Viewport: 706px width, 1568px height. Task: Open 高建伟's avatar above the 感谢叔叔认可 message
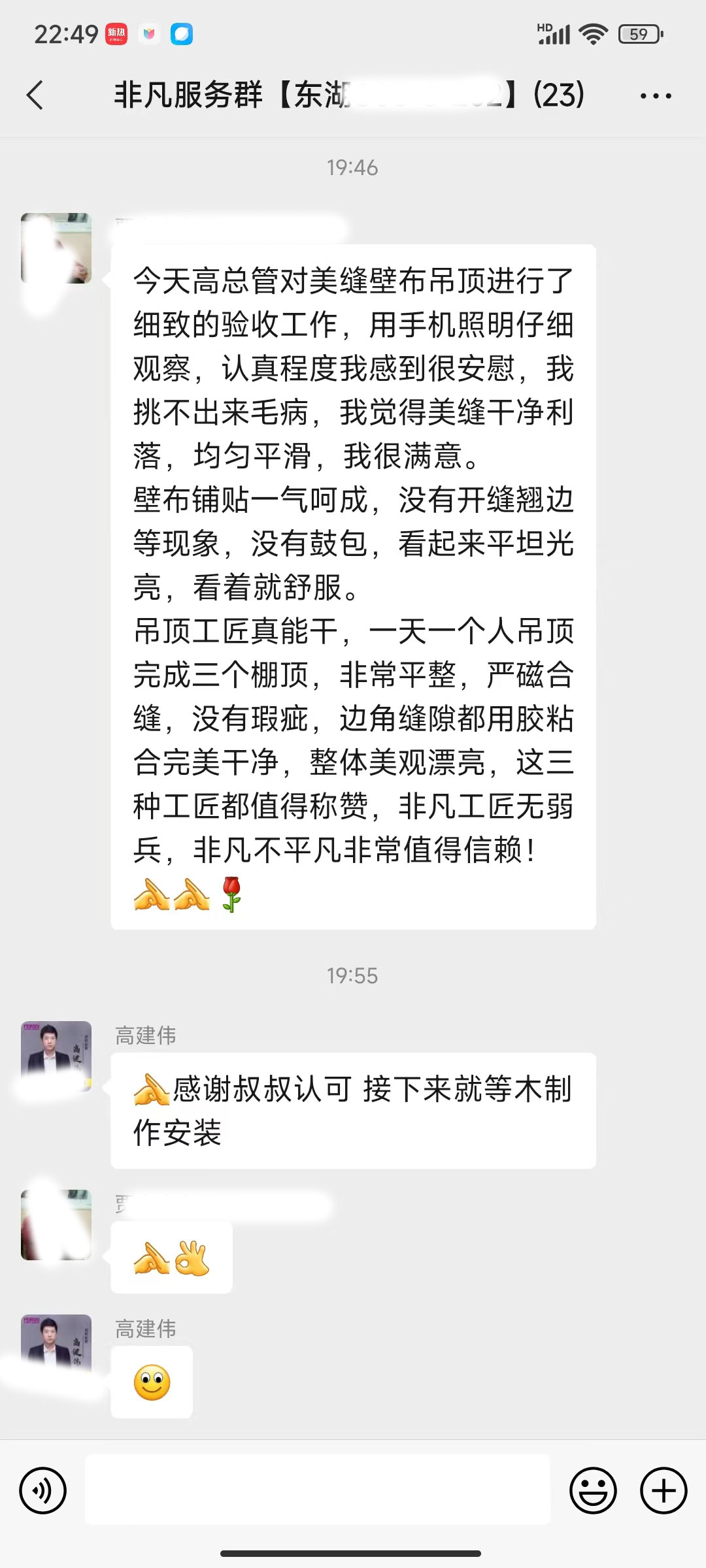pyautogui.click(x=56, y=1056)
